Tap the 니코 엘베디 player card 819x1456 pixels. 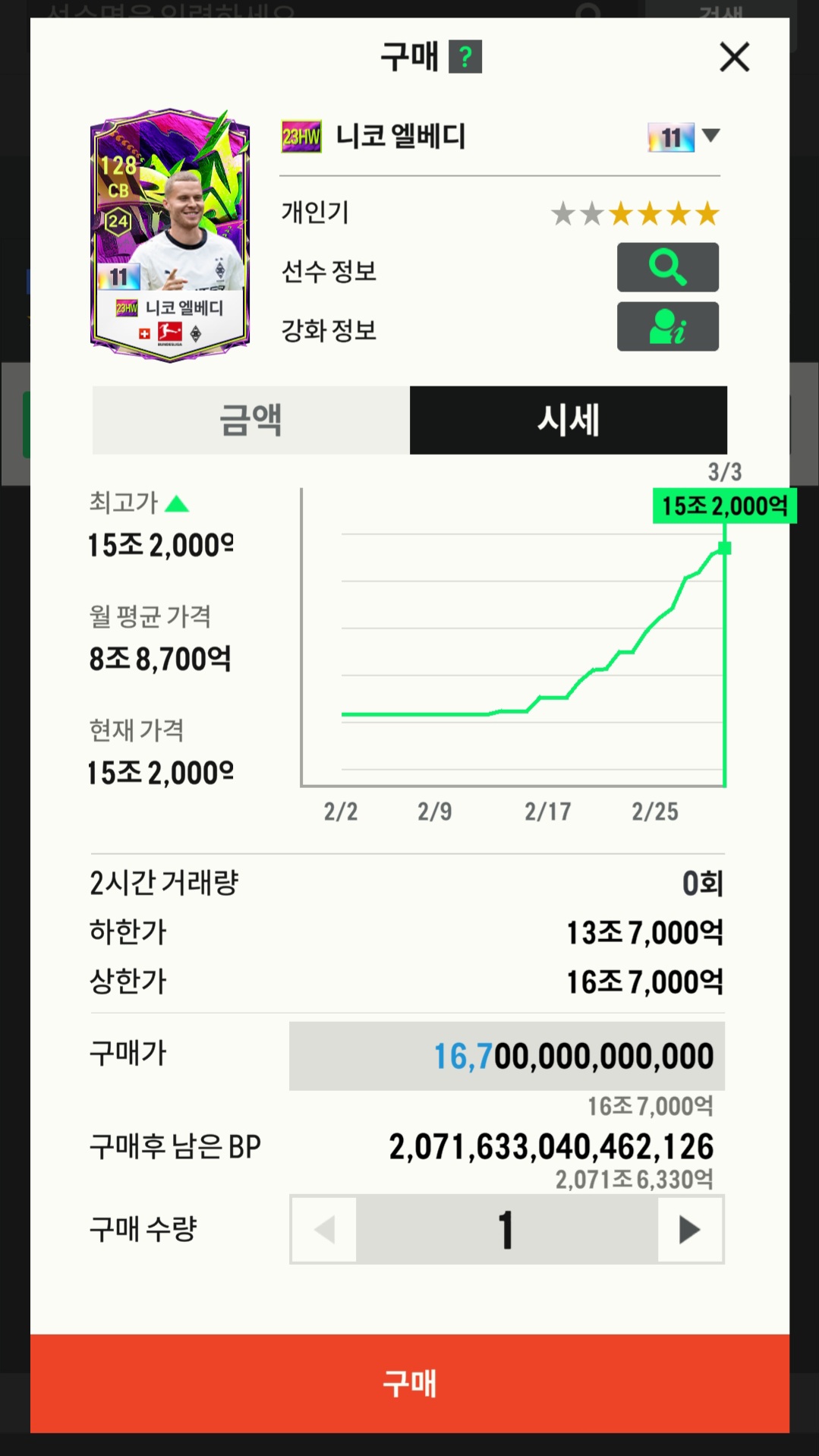pyautogui.click(x=170, y=236)
